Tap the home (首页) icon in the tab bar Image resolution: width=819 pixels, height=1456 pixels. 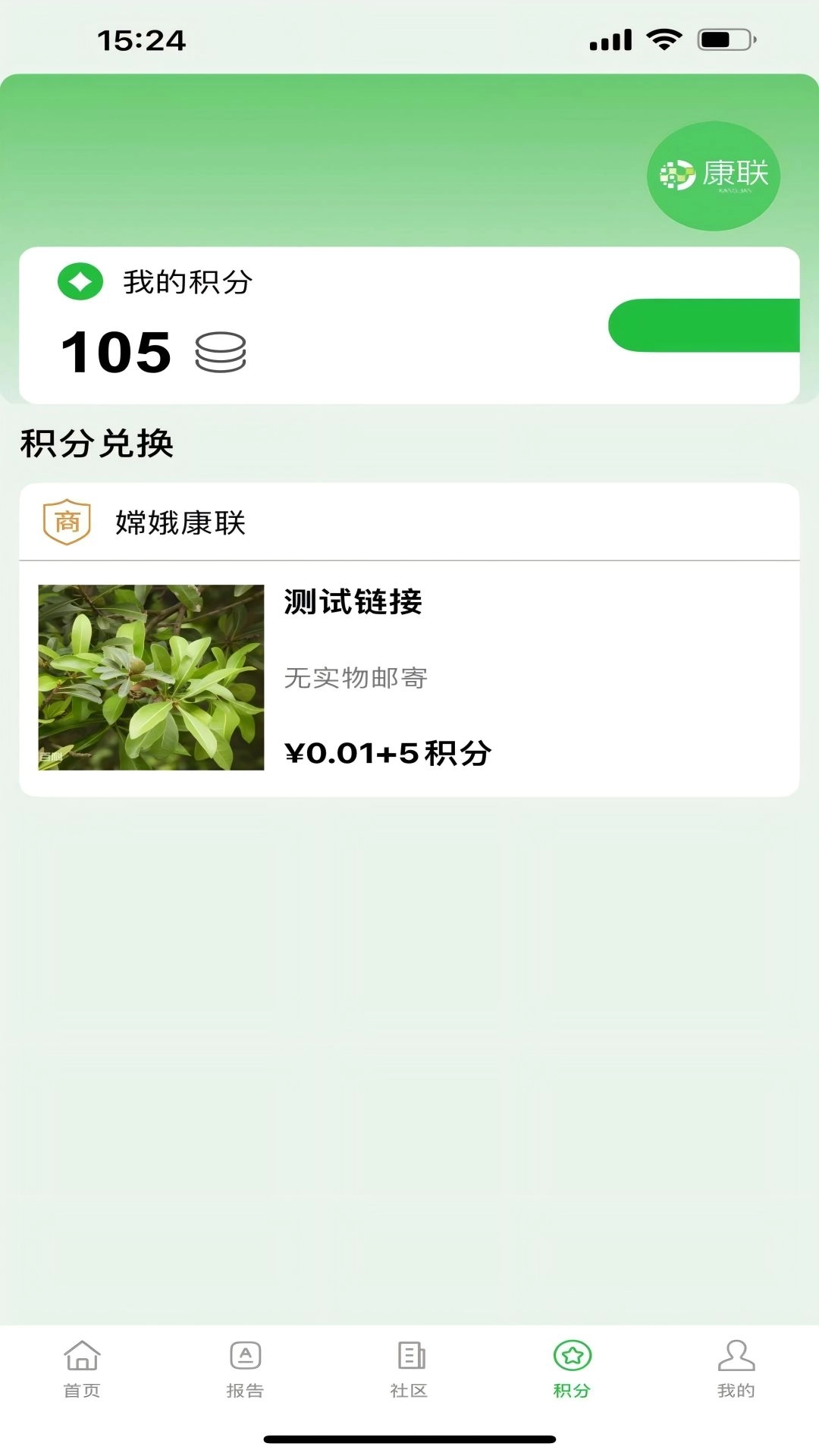(81, 1367)
